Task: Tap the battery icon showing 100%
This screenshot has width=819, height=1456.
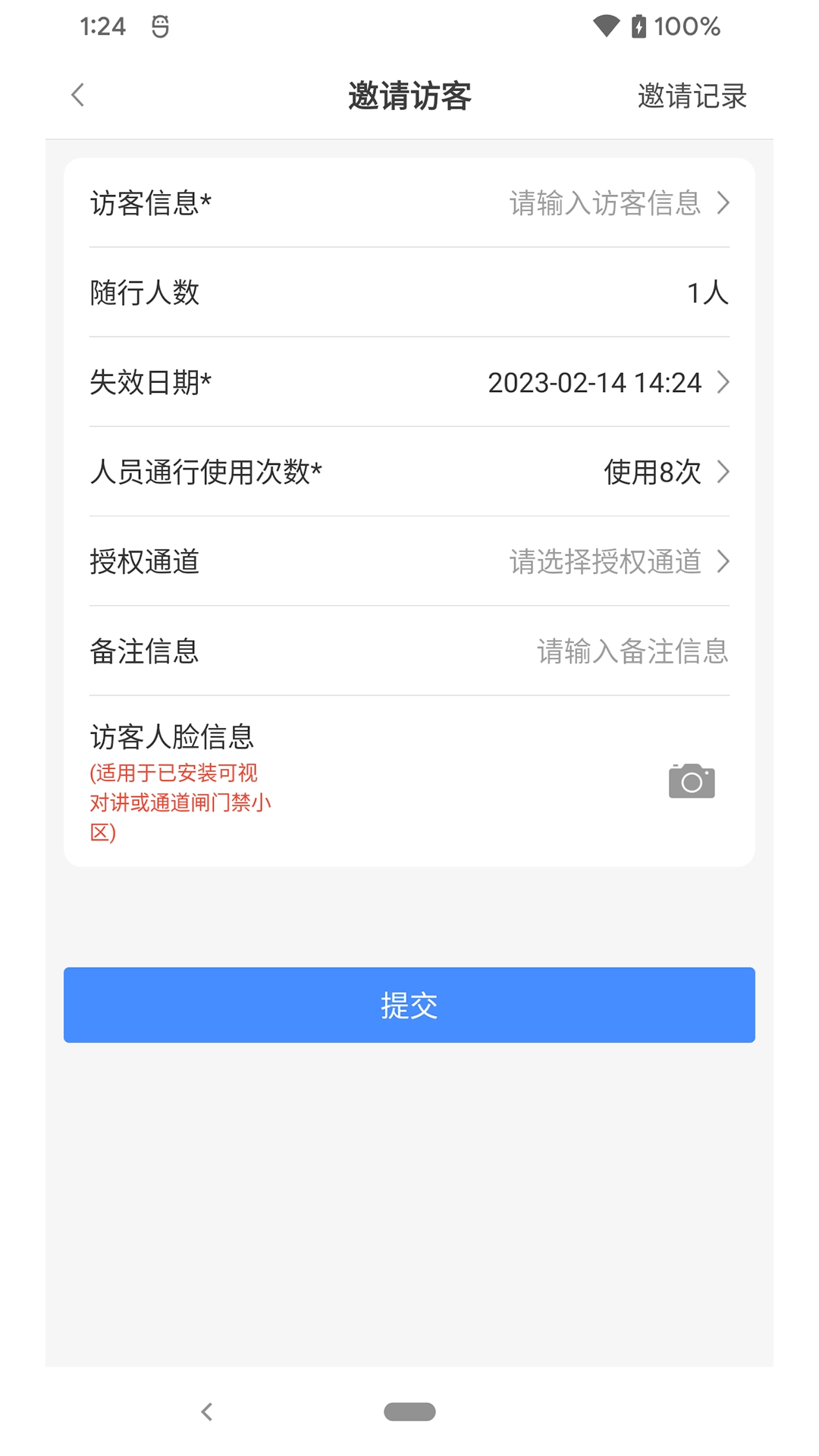Action: [641, 25]
